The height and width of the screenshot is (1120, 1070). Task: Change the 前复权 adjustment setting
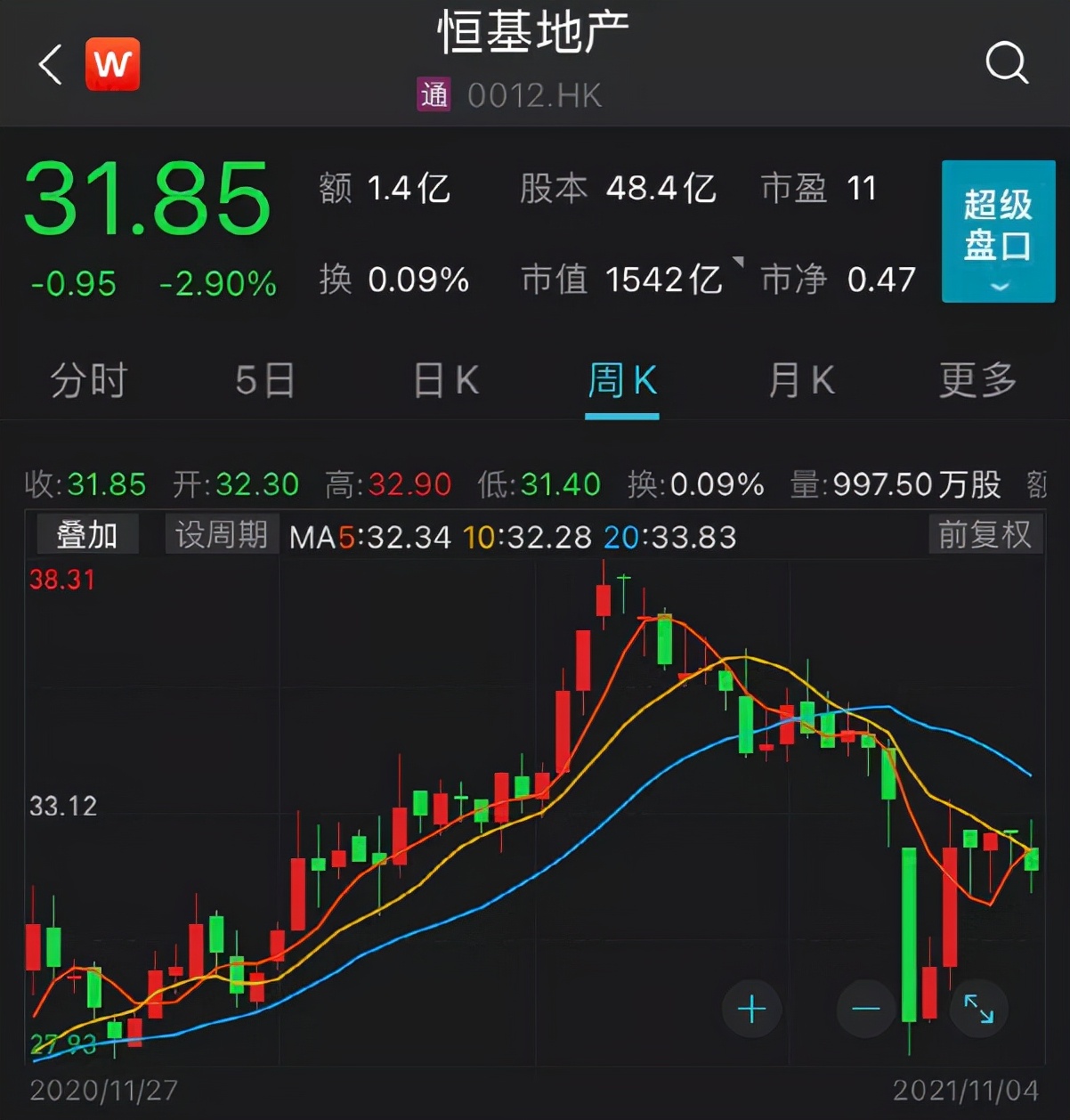click(985, 535)
